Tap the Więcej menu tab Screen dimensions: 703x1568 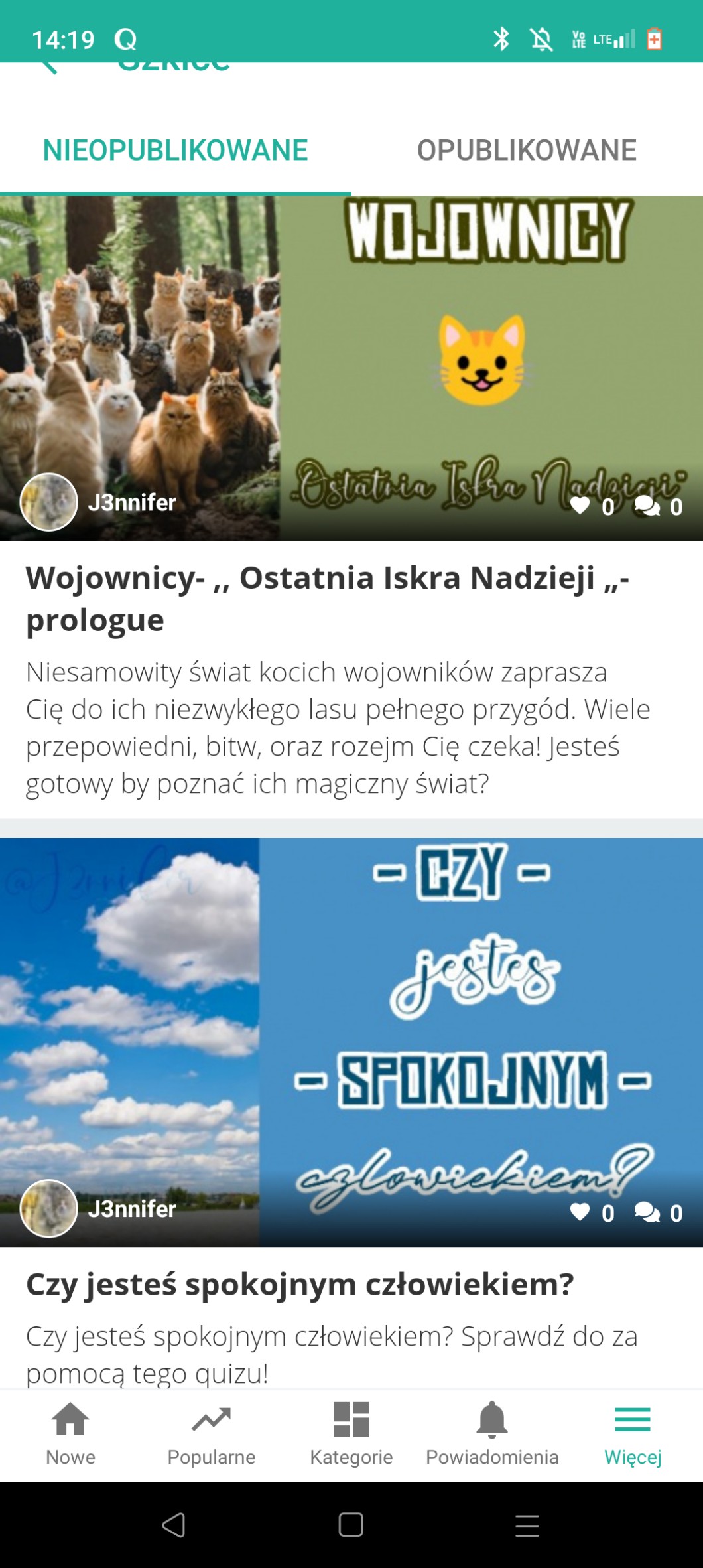click(x=633, y=1435)
